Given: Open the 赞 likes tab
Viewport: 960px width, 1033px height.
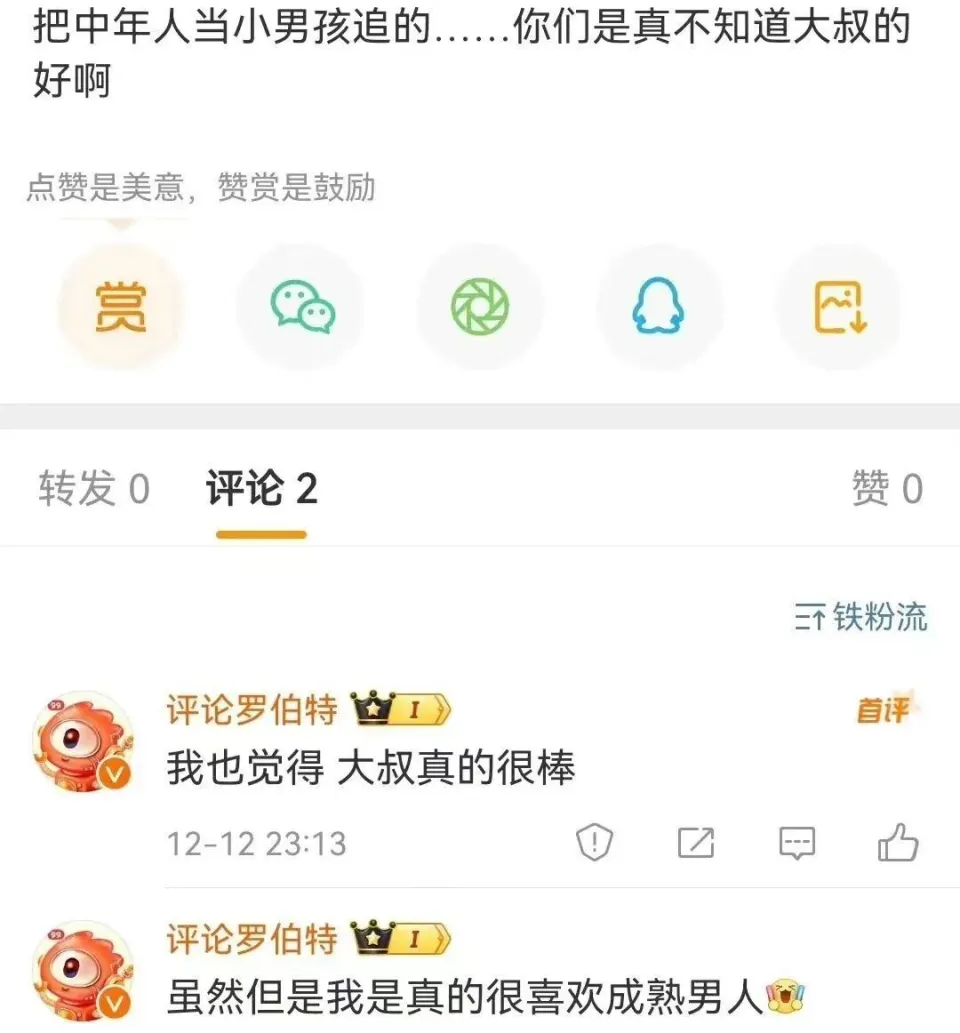Looking at the screenshot, I should click(886, 489).
